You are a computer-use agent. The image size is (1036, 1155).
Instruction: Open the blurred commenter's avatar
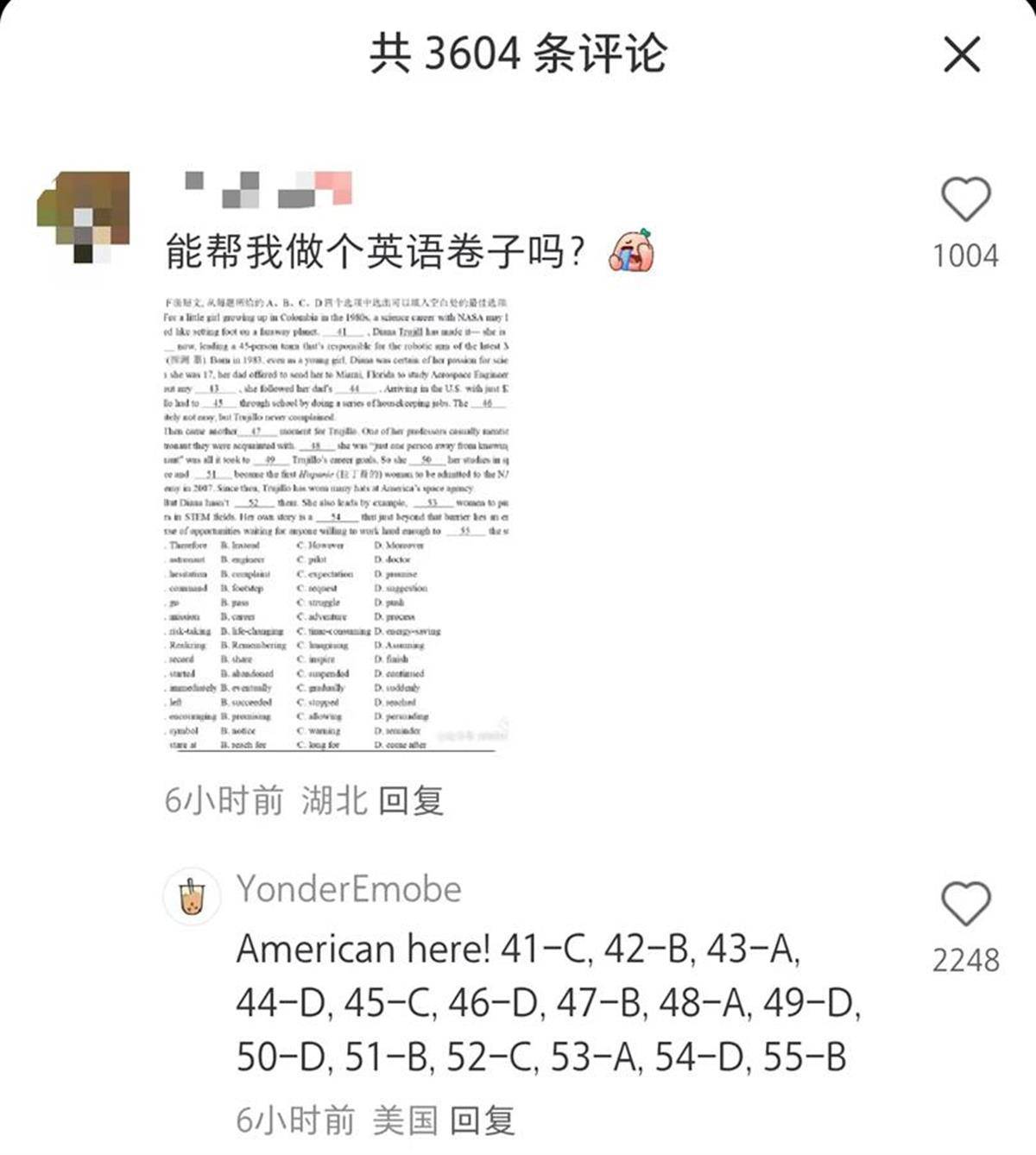click(x=83, y=218)
